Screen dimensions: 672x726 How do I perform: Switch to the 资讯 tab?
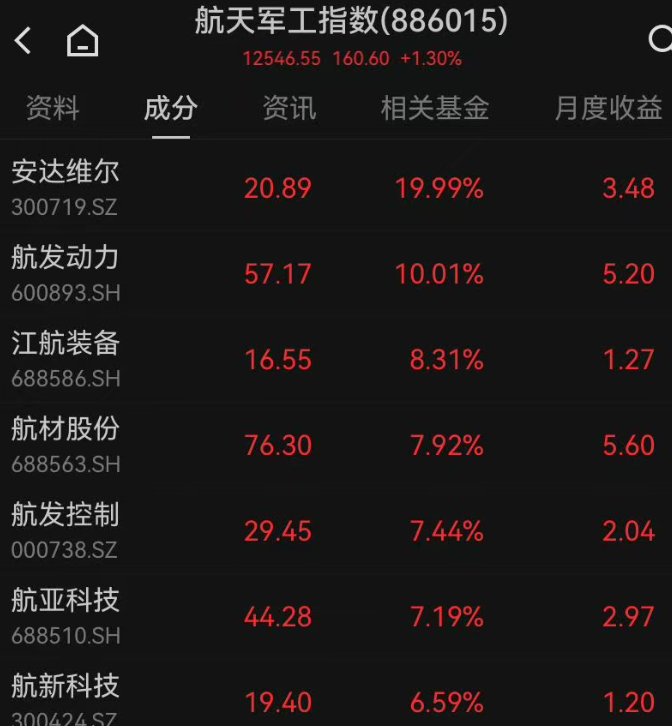coord(289,108)
